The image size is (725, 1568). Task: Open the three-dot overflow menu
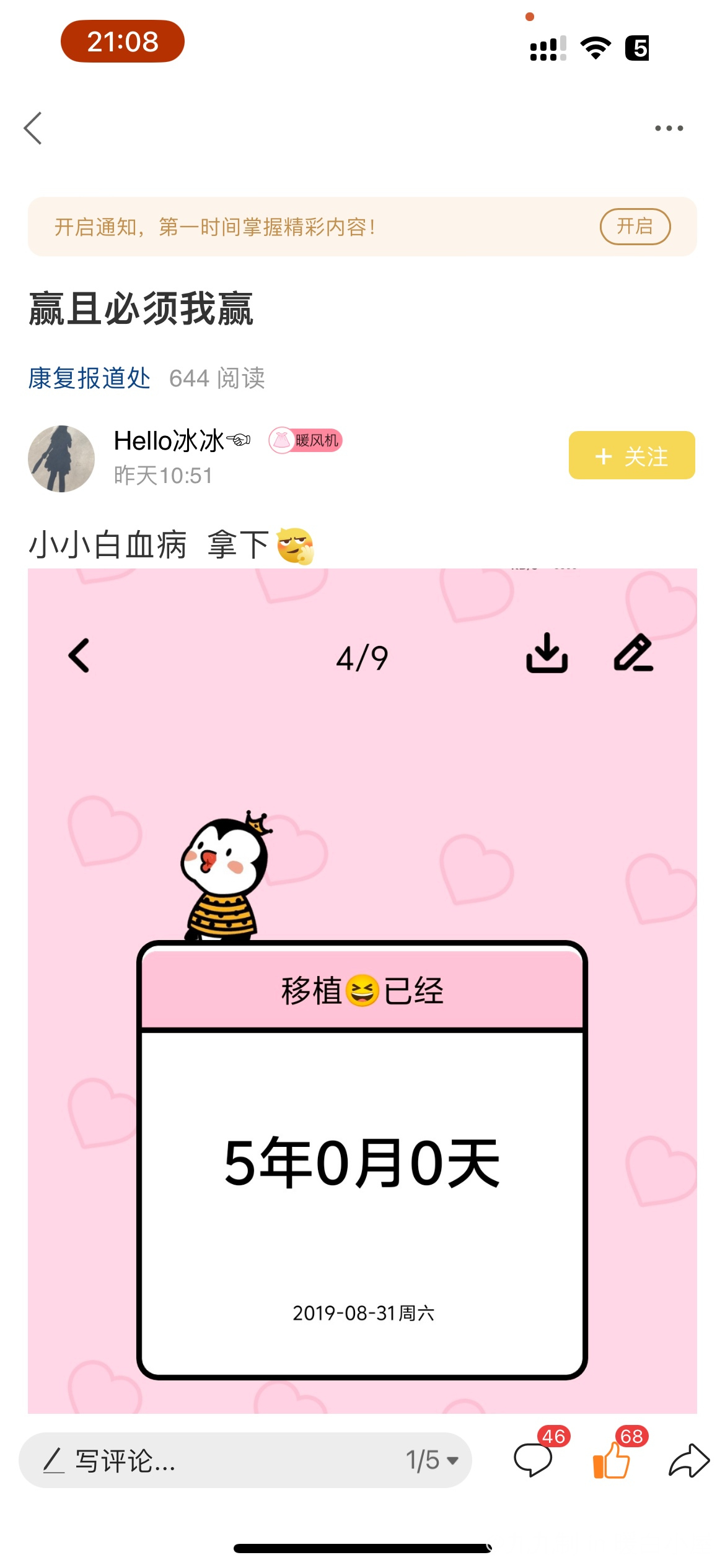click(x=669, y=128)
